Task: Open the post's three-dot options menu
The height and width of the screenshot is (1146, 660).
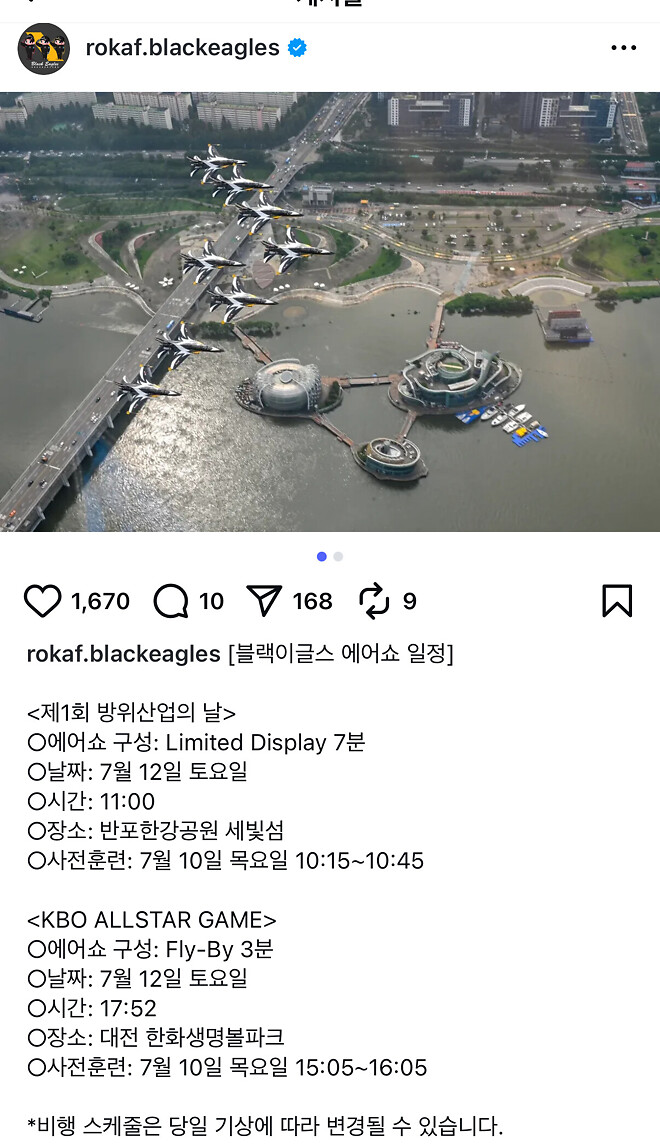Action: (x=623, y=48)
